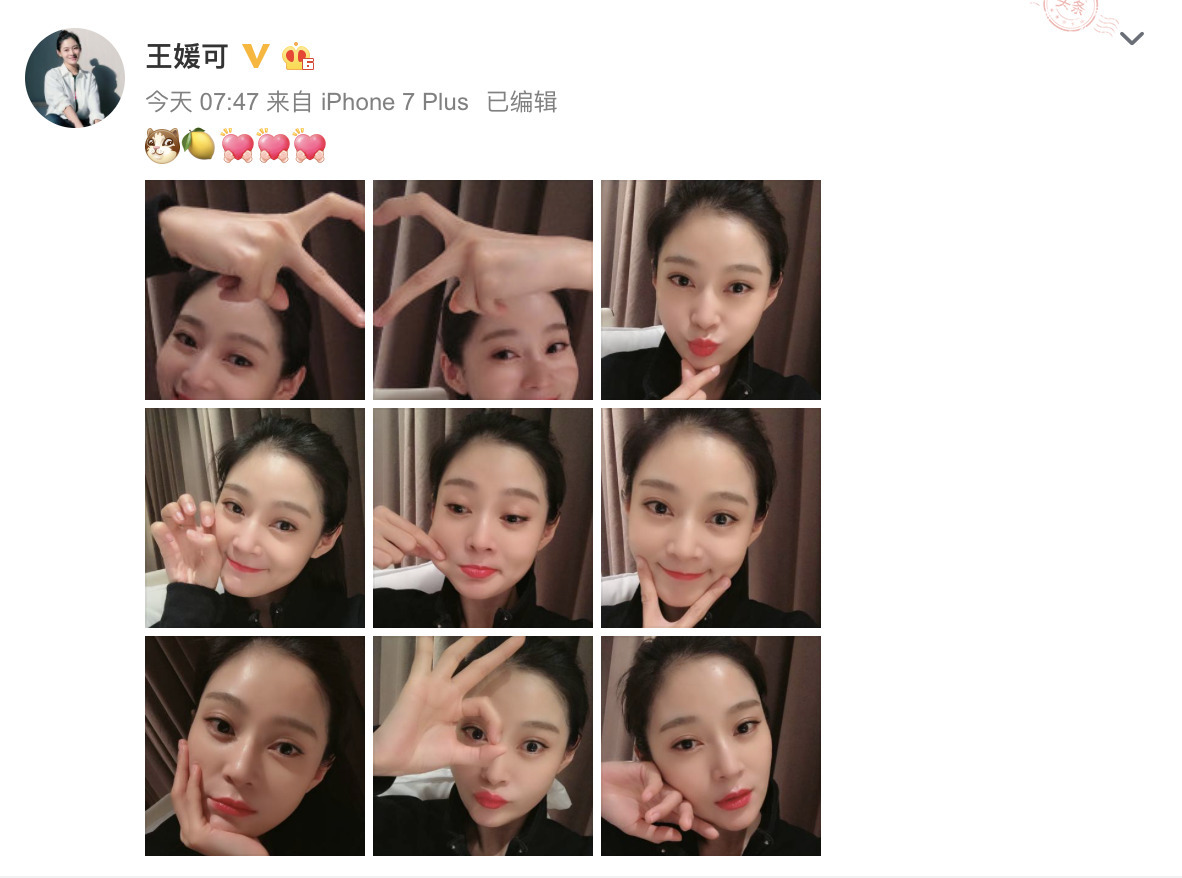The height and width of the screenshot is (878, 1182).
Task: Open 王媛可's profile avatar
Action: pos(75,78)
